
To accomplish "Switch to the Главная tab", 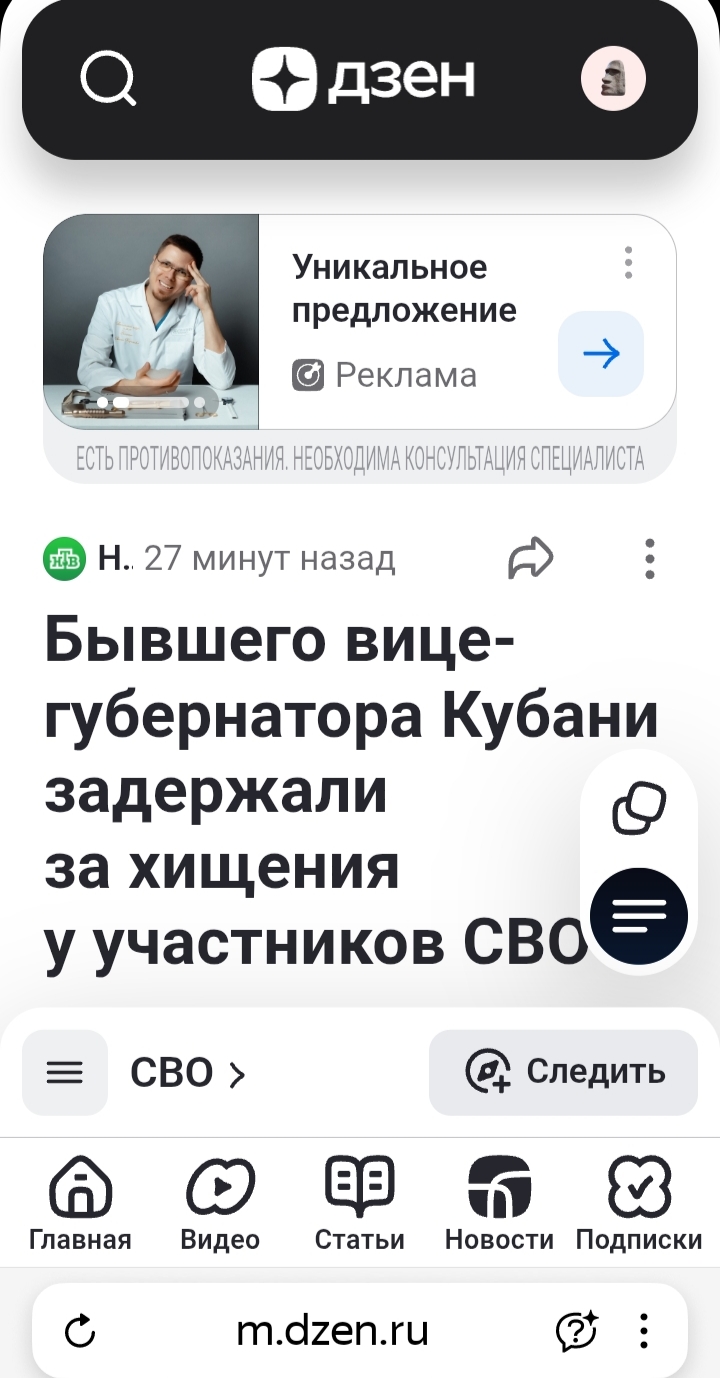I will pyautogui.click(x=80, y=1204).
